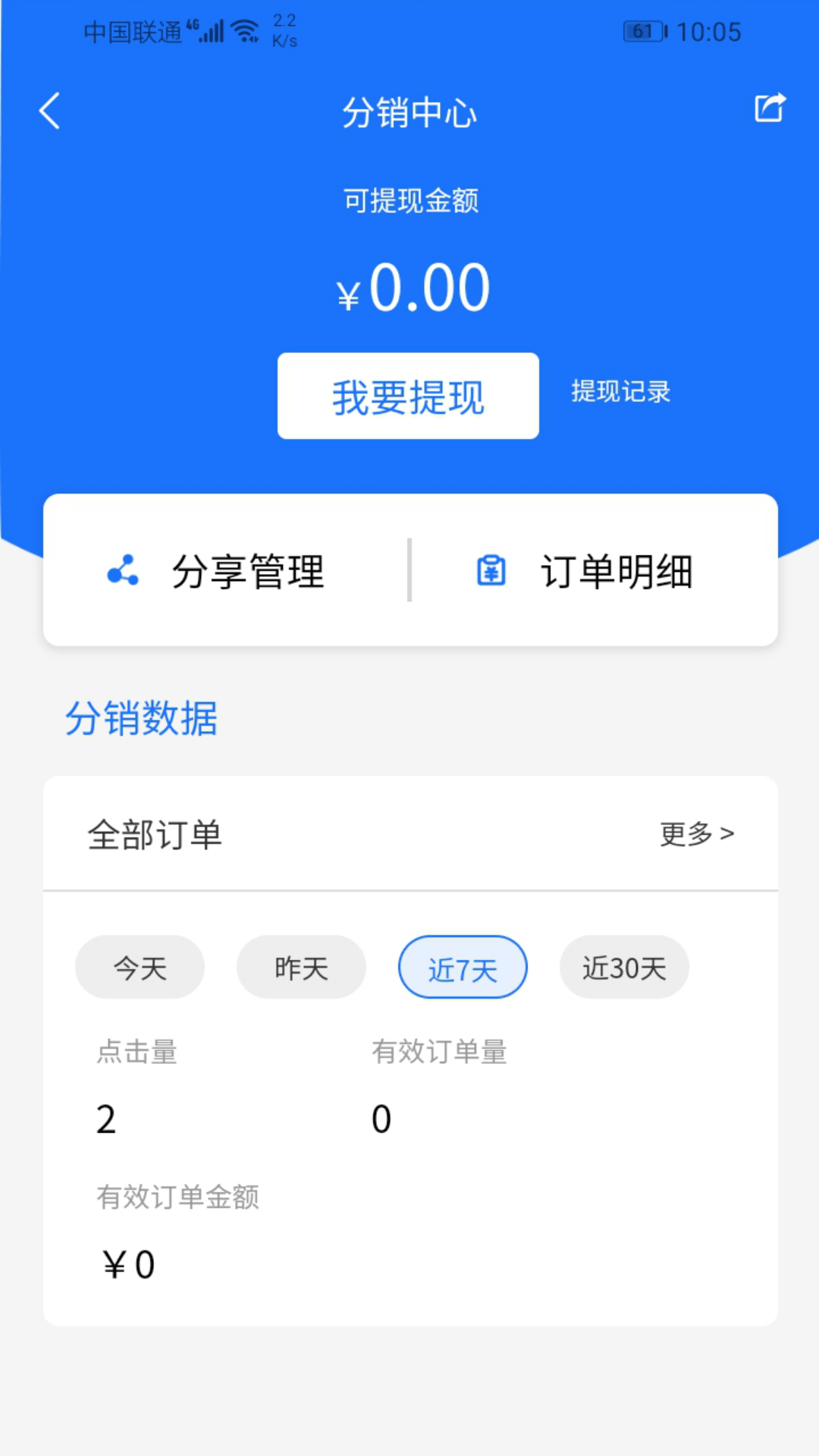819x1456 pixels.
Task: Open the share icon at top right
Action: pyautogui.click(x=770, y=108)
